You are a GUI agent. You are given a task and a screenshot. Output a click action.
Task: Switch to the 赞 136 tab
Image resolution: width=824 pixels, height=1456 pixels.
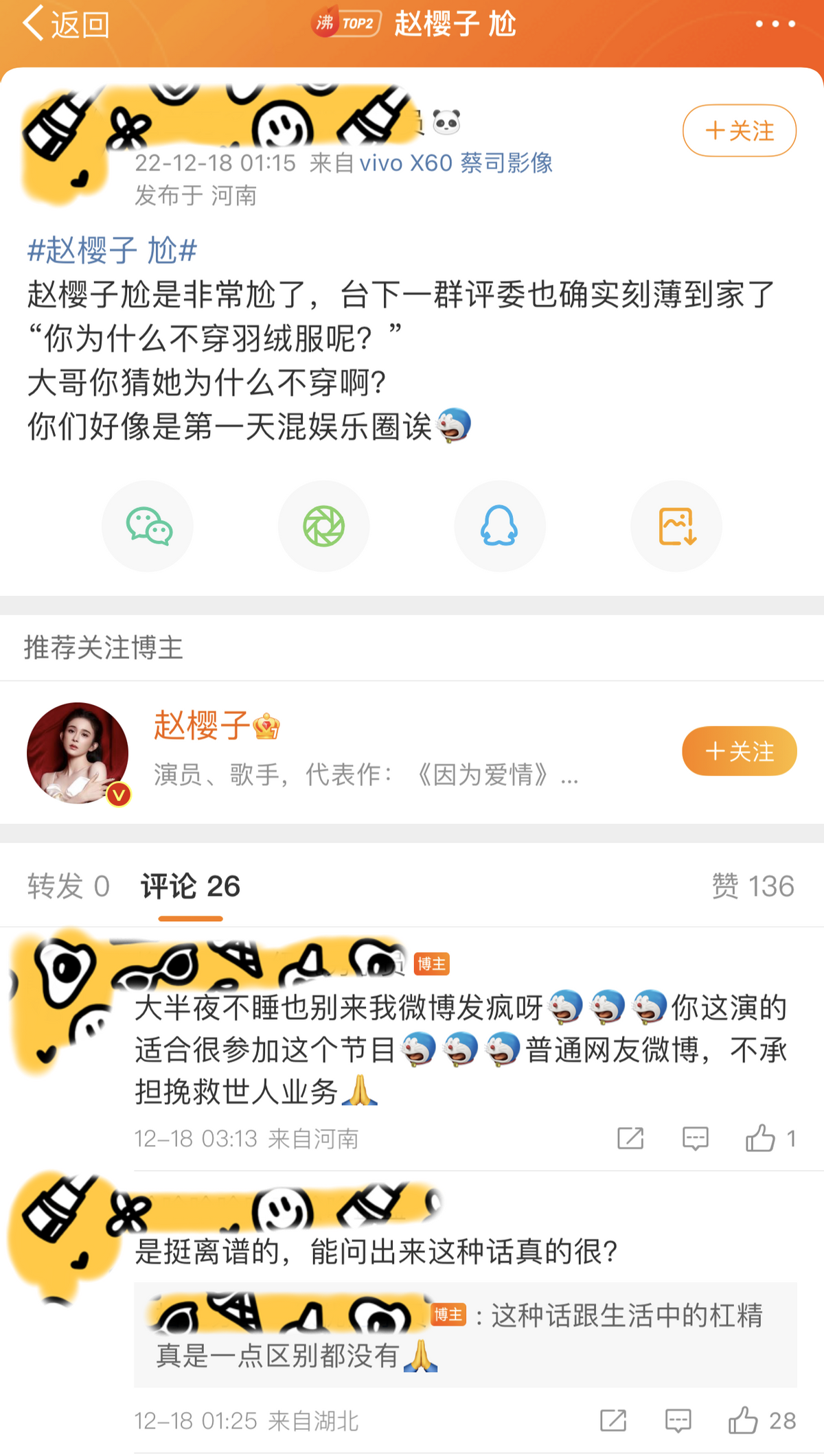click(x=753, y=886)
